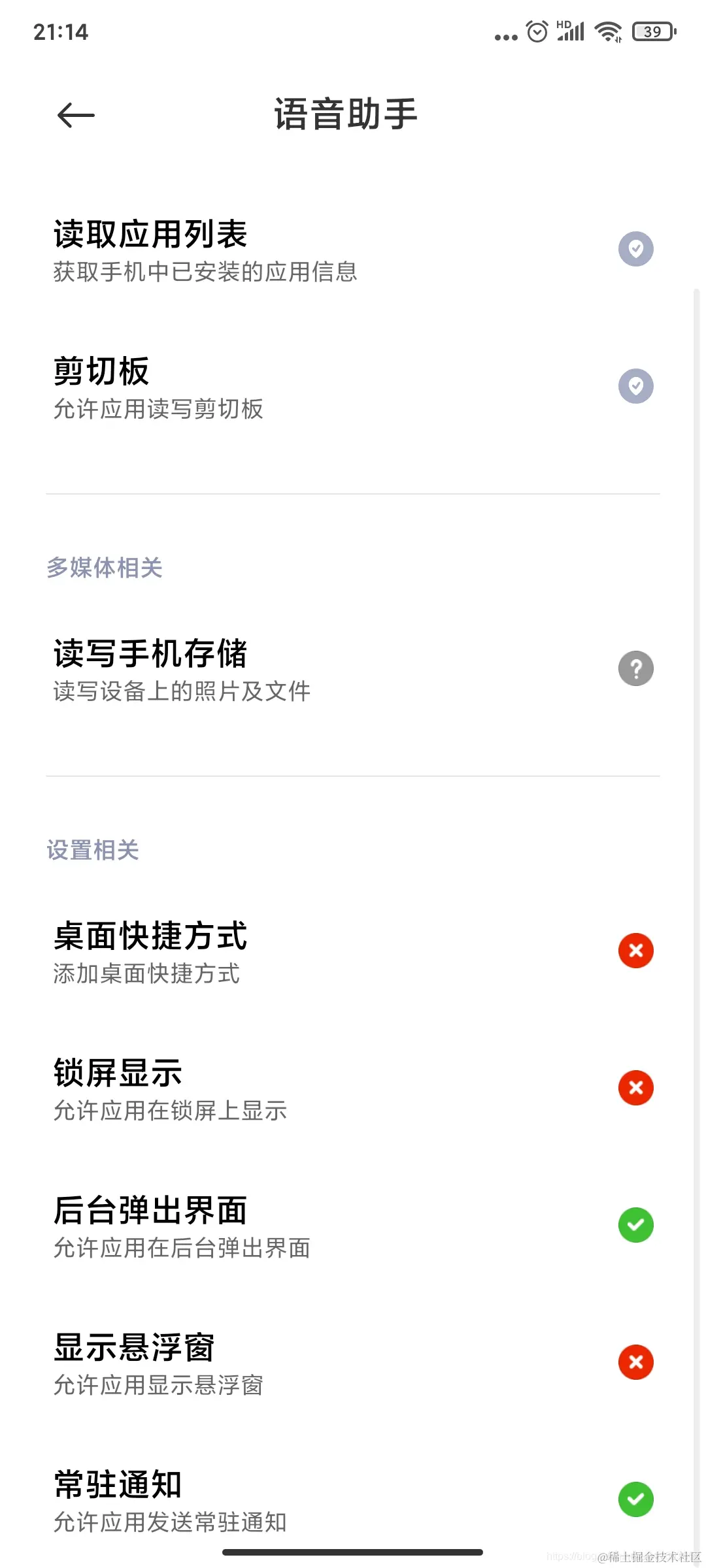This screenshot has height=1568, width=706.
Task: Tap the cellular signal icon
Action: click(x=570, y=33)
